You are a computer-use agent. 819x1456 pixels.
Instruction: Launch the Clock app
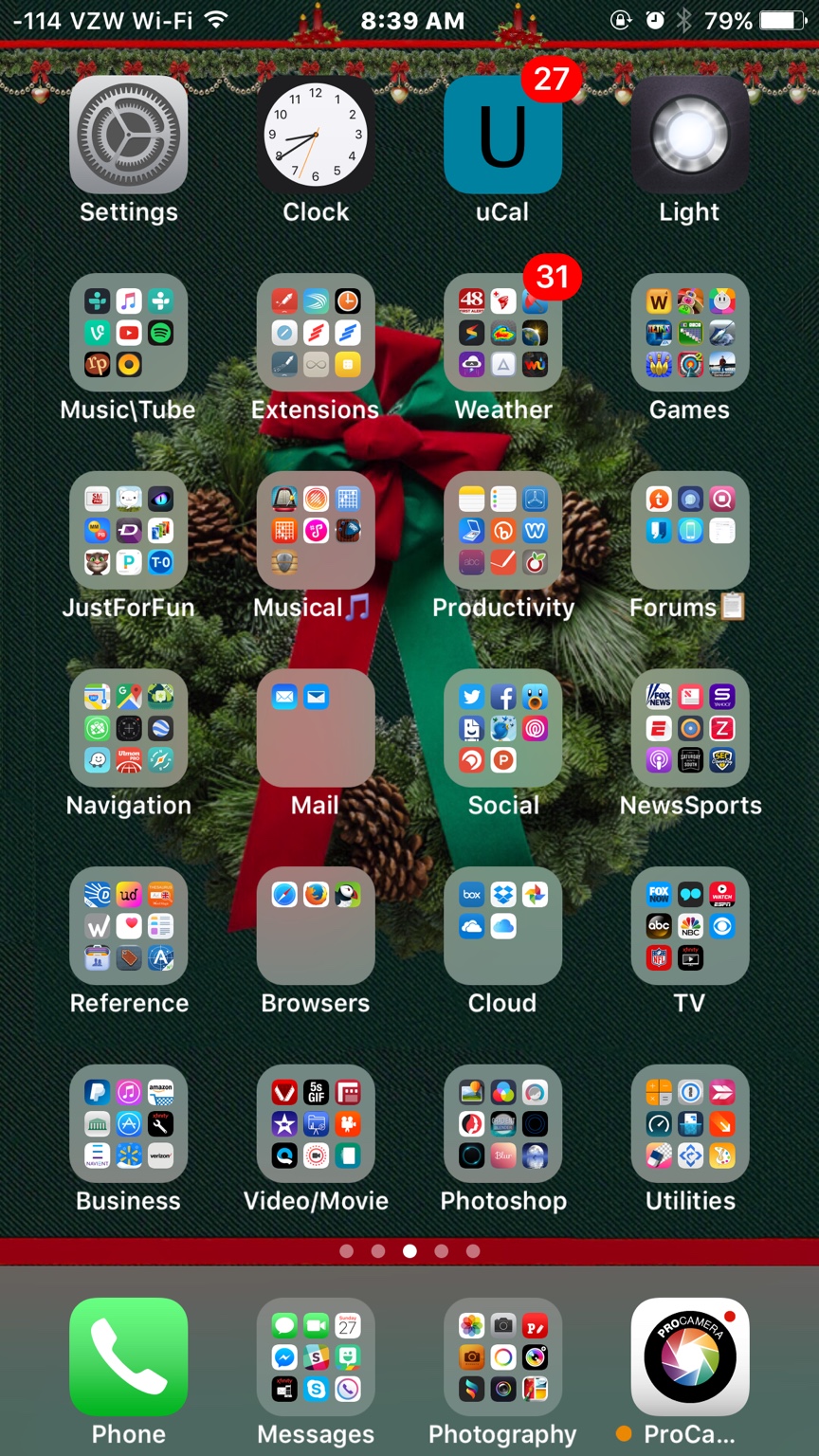tap(316, 135)
